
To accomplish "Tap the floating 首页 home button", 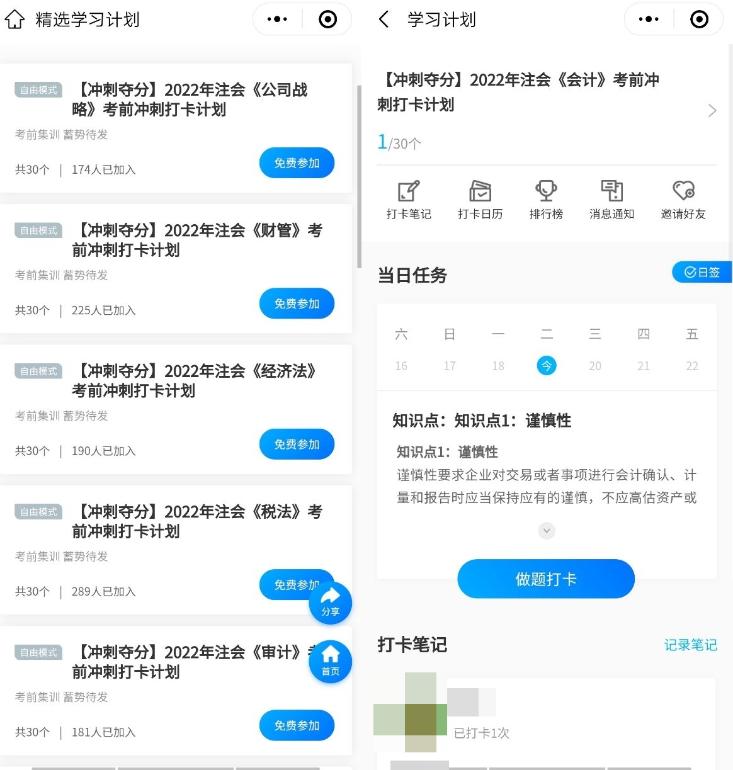I will [330, 661].
